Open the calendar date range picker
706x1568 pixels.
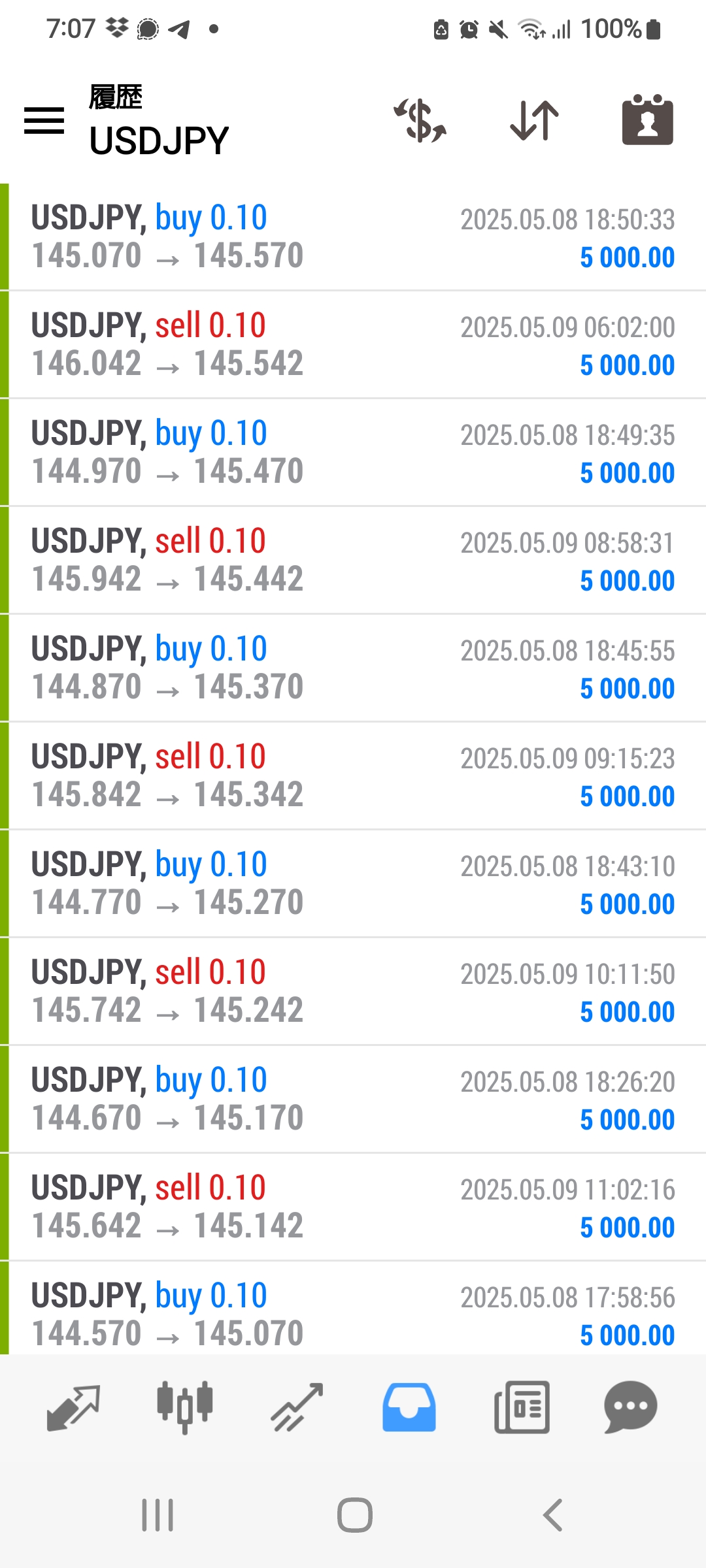(x=647, y=120)
